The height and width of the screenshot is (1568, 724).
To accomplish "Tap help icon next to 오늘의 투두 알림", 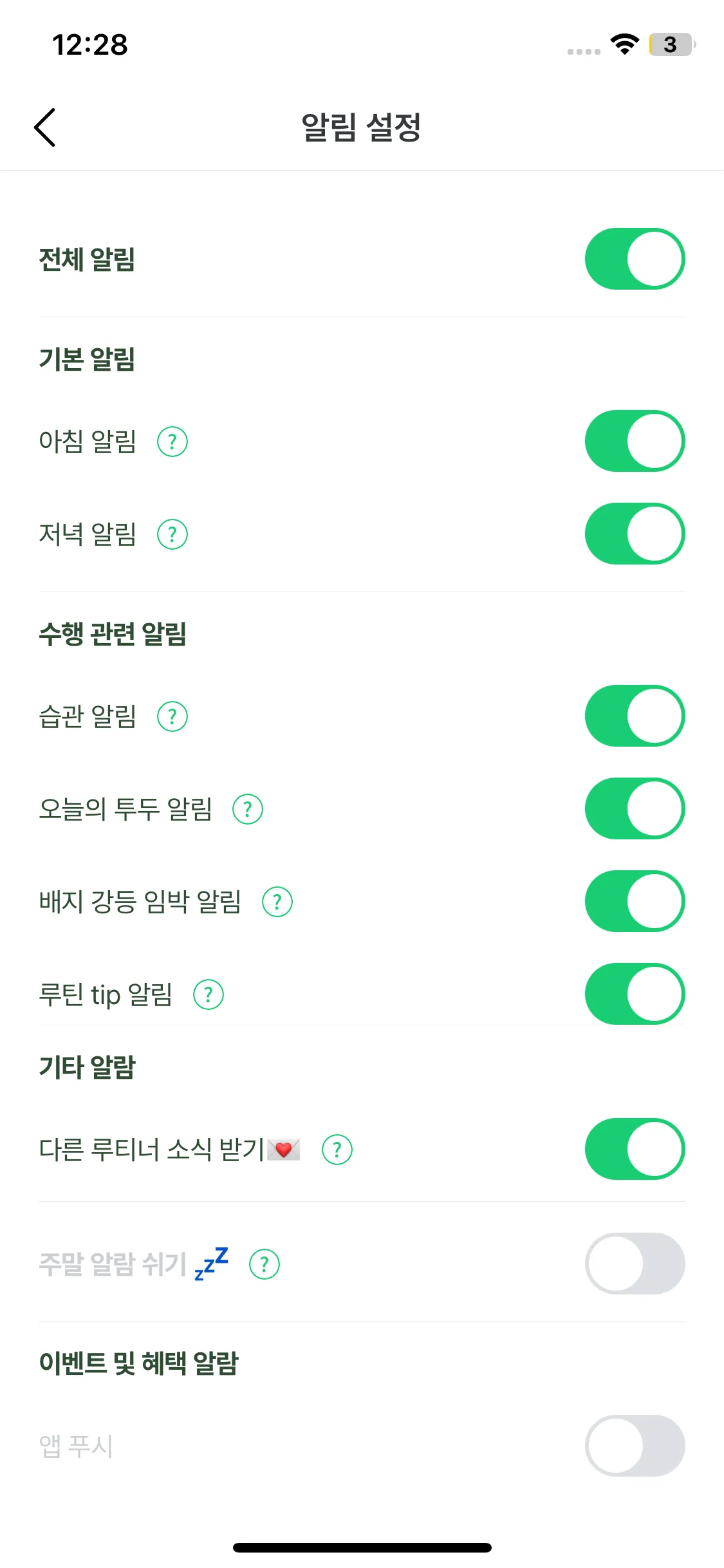I will coord(248,809).
